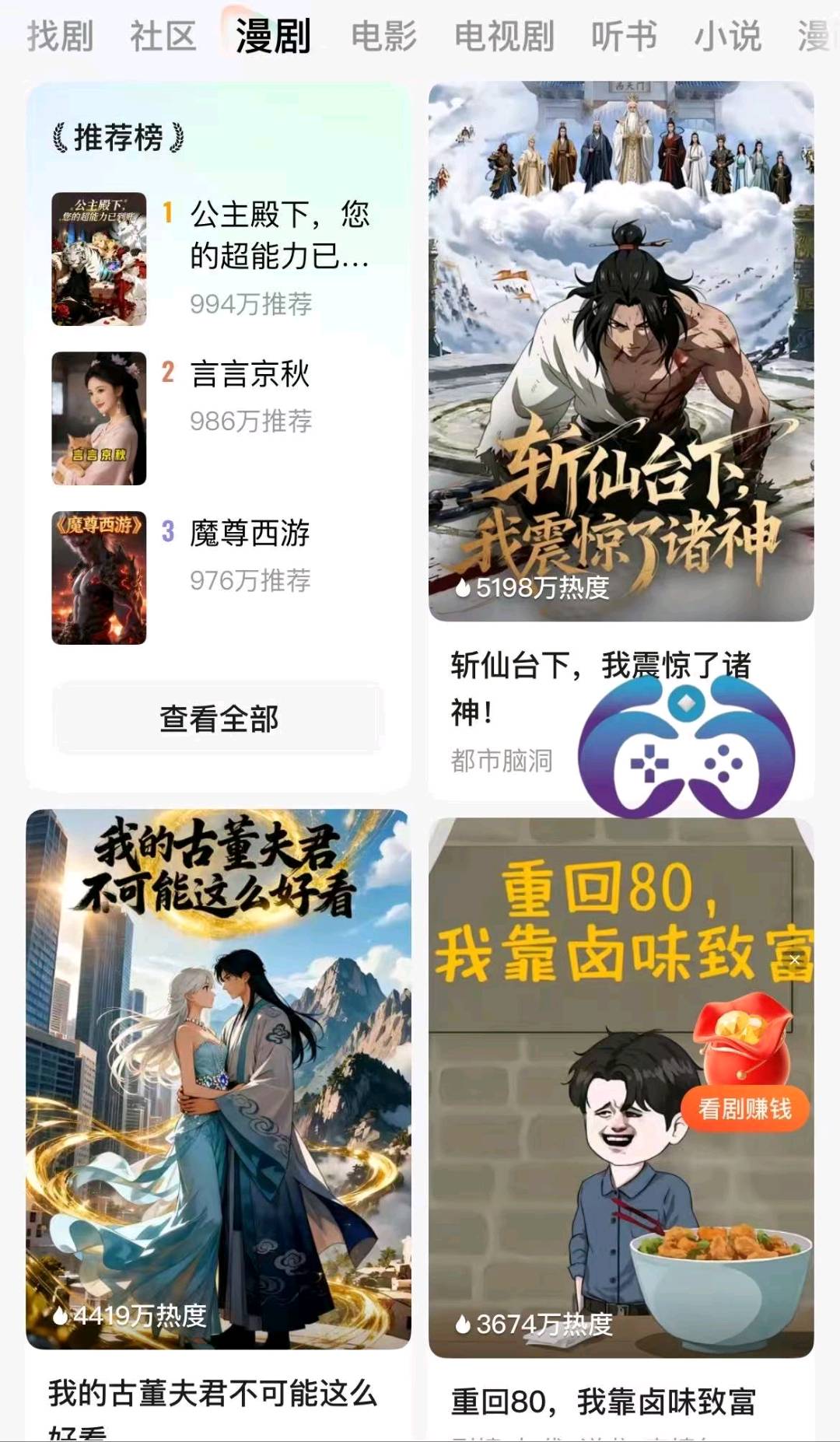Go to the 社区 tab
Image resolution: width=840 pixels, height=1442 pixels.
coord(162,36)
